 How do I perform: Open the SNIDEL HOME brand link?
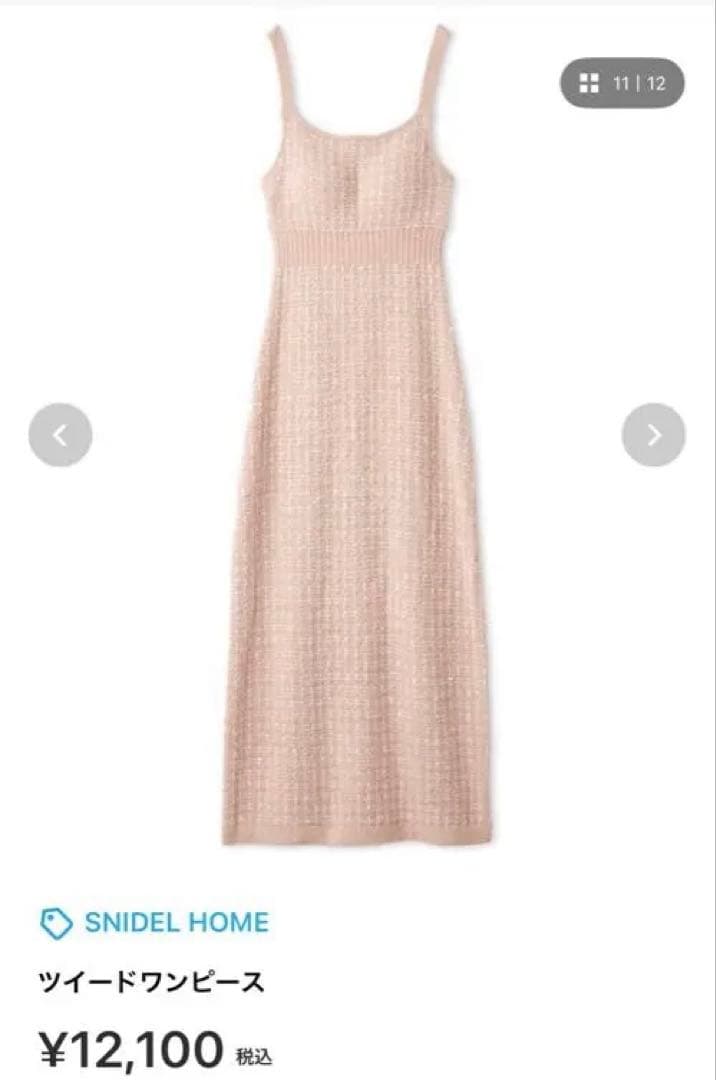click(x=176, y=922)
